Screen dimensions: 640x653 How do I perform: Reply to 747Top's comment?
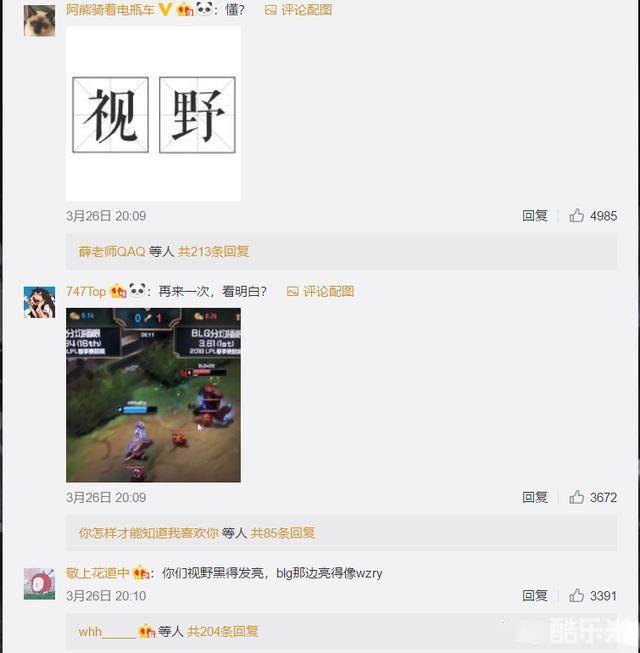tap(535, 498)
